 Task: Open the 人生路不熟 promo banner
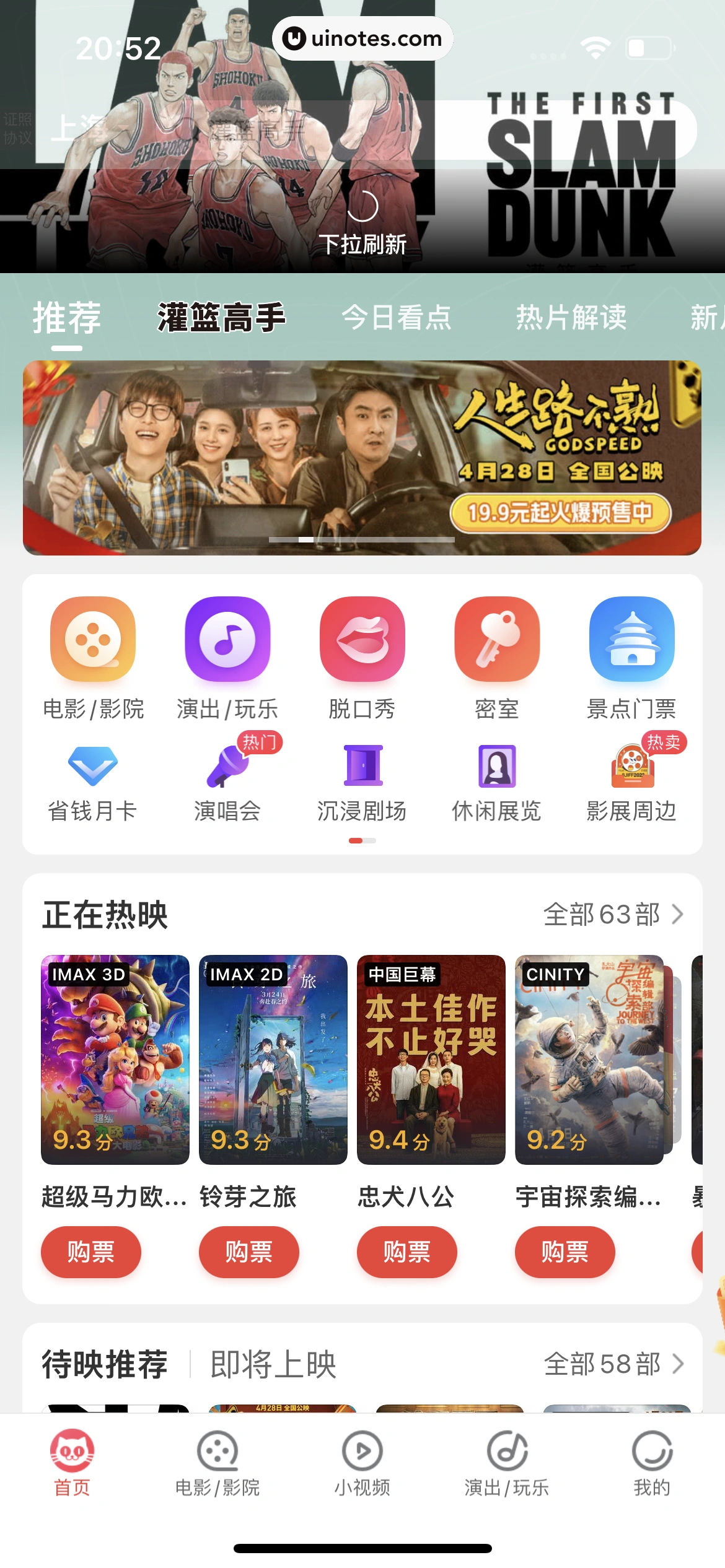click(x=362, y=457)
